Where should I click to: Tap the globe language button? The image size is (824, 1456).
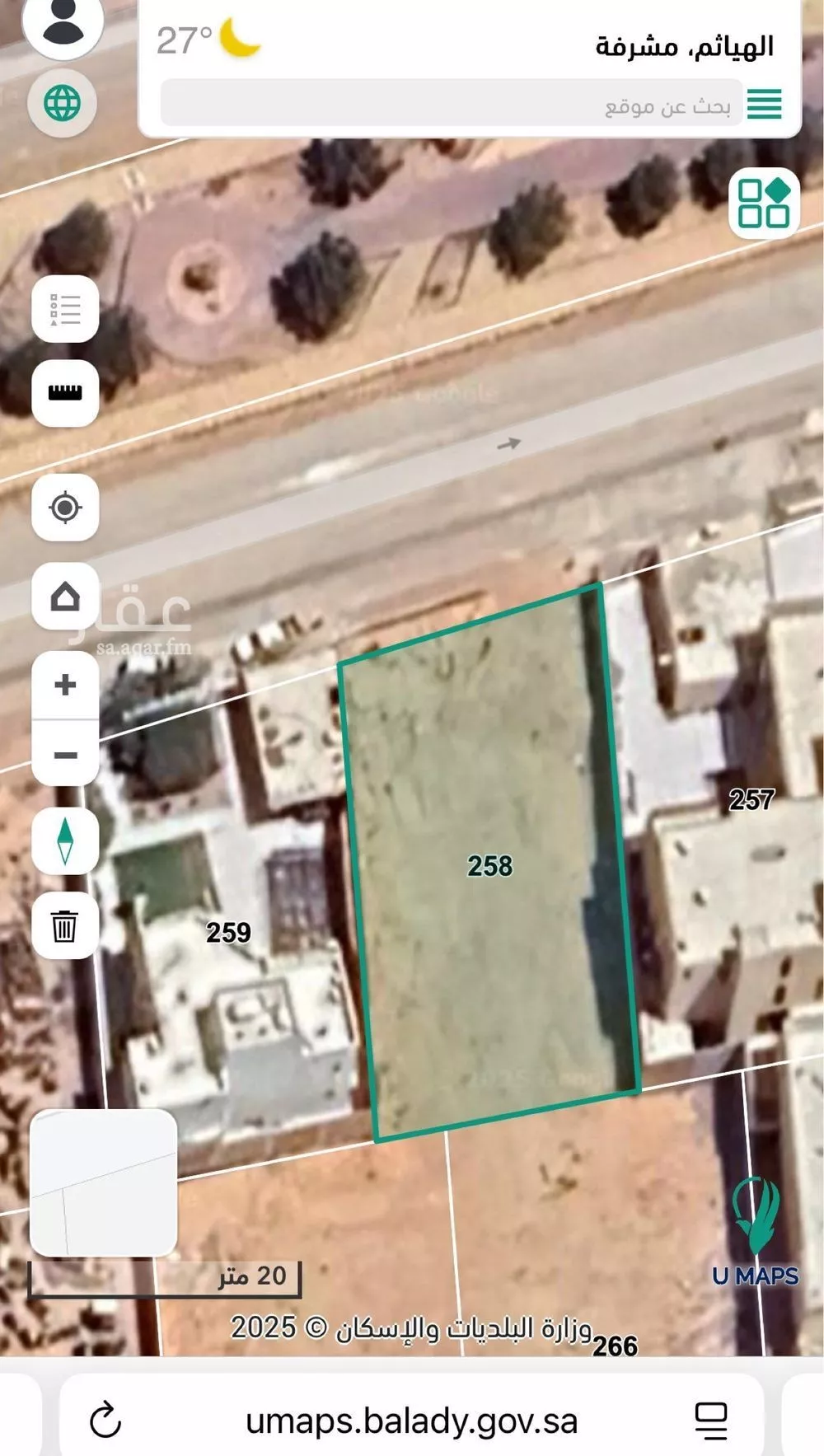(63, 103)
